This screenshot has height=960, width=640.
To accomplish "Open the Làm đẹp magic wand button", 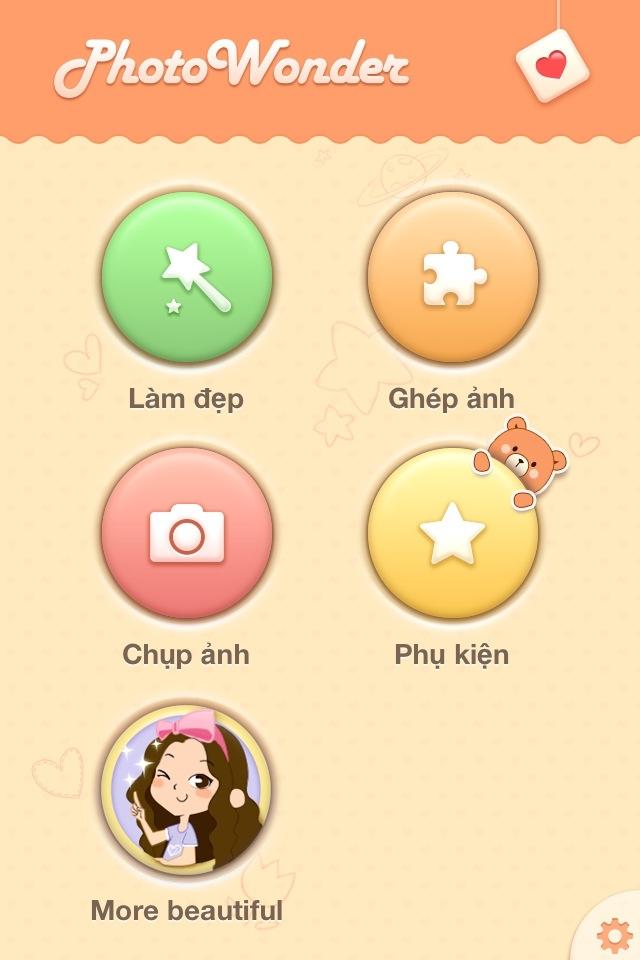I will pyautogui.click(x=187, y=276).
